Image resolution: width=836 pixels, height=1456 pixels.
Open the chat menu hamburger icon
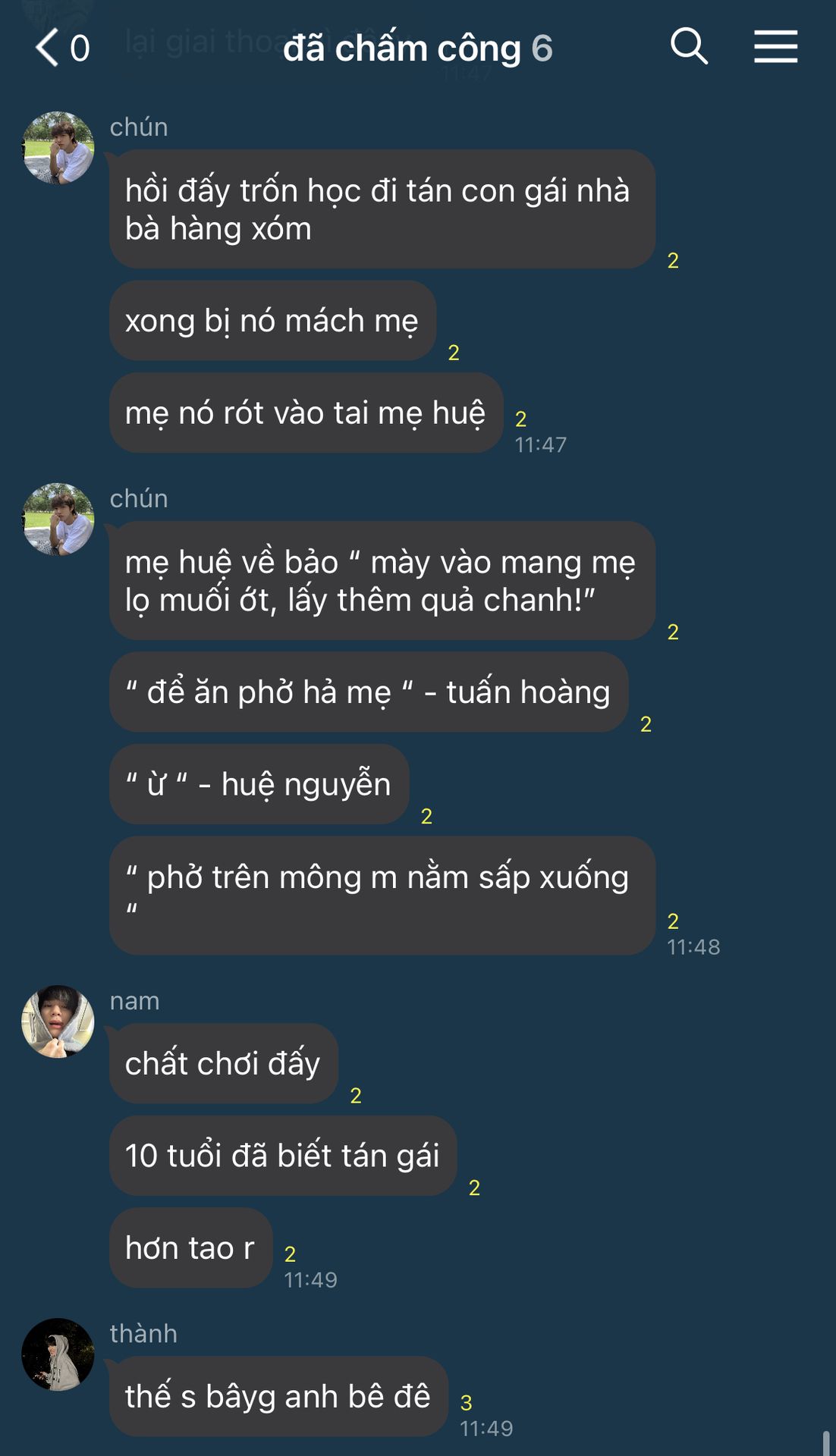(775, 47)
